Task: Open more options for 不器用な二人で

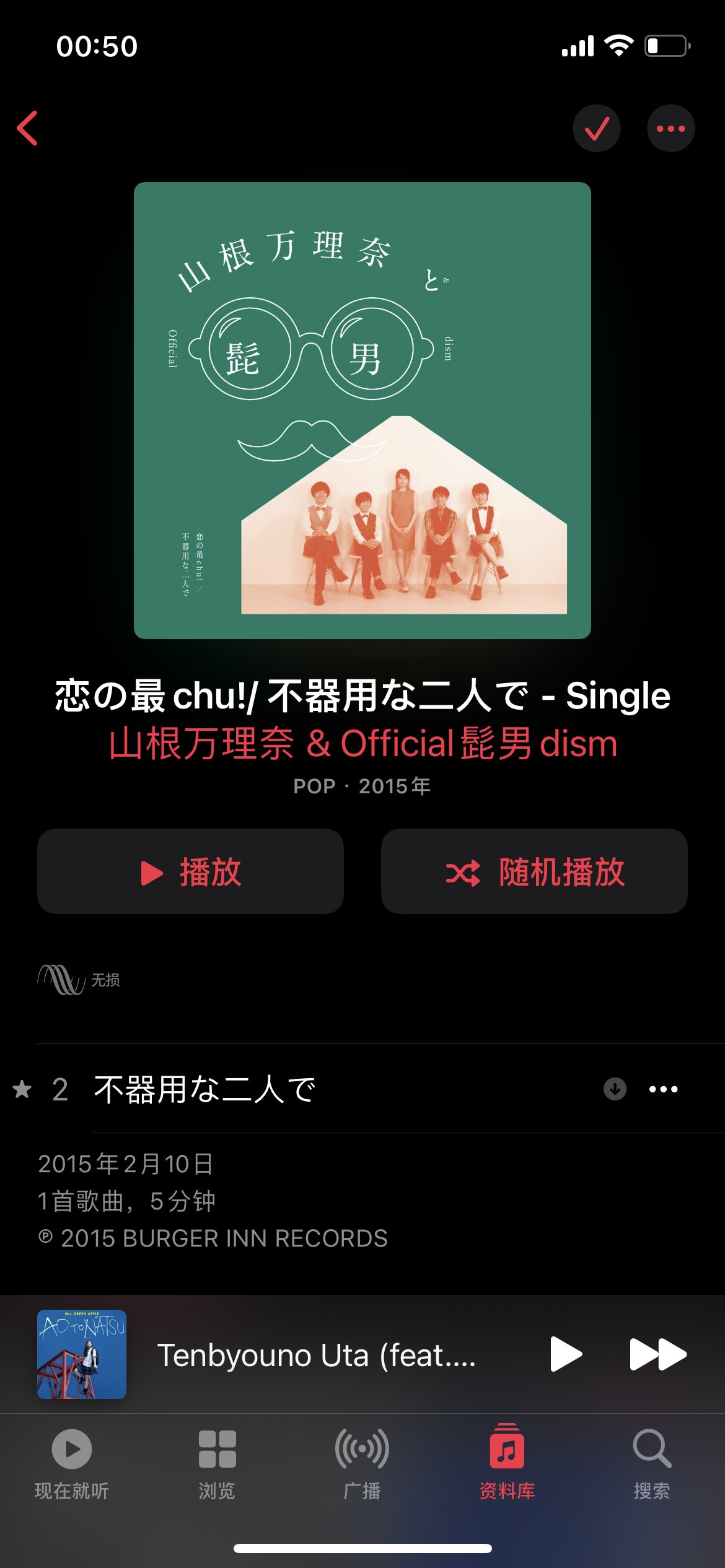Action: pos(663,1089)
